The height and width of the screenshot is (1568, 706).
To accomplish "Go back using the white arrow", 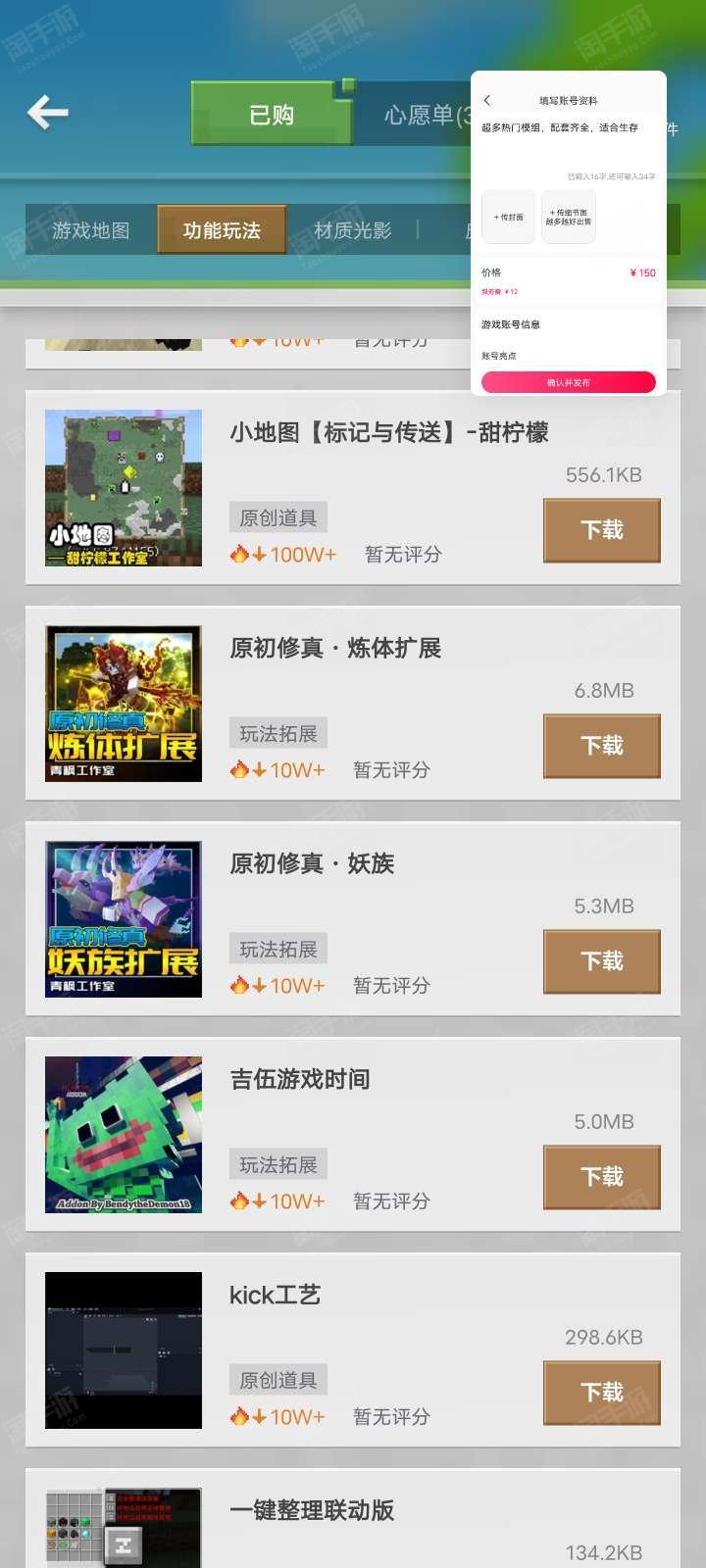I will pyautogui.click(x=47, y=113).
